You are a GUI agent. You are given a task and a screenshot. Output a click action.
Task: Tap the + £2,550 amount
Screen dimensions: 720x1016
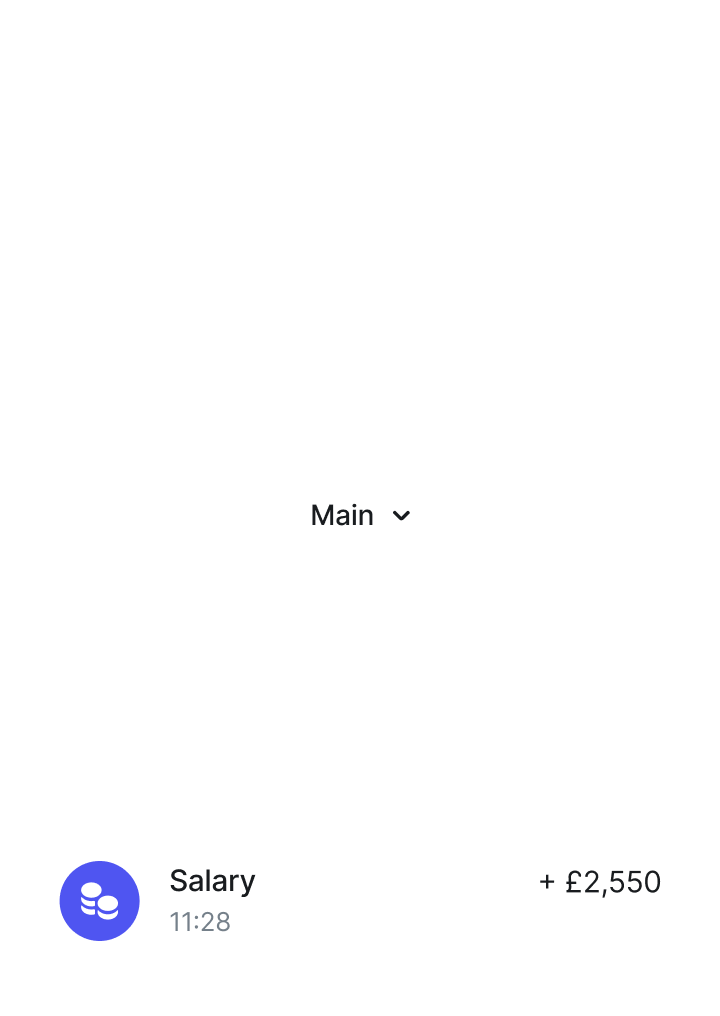point(599,882)
